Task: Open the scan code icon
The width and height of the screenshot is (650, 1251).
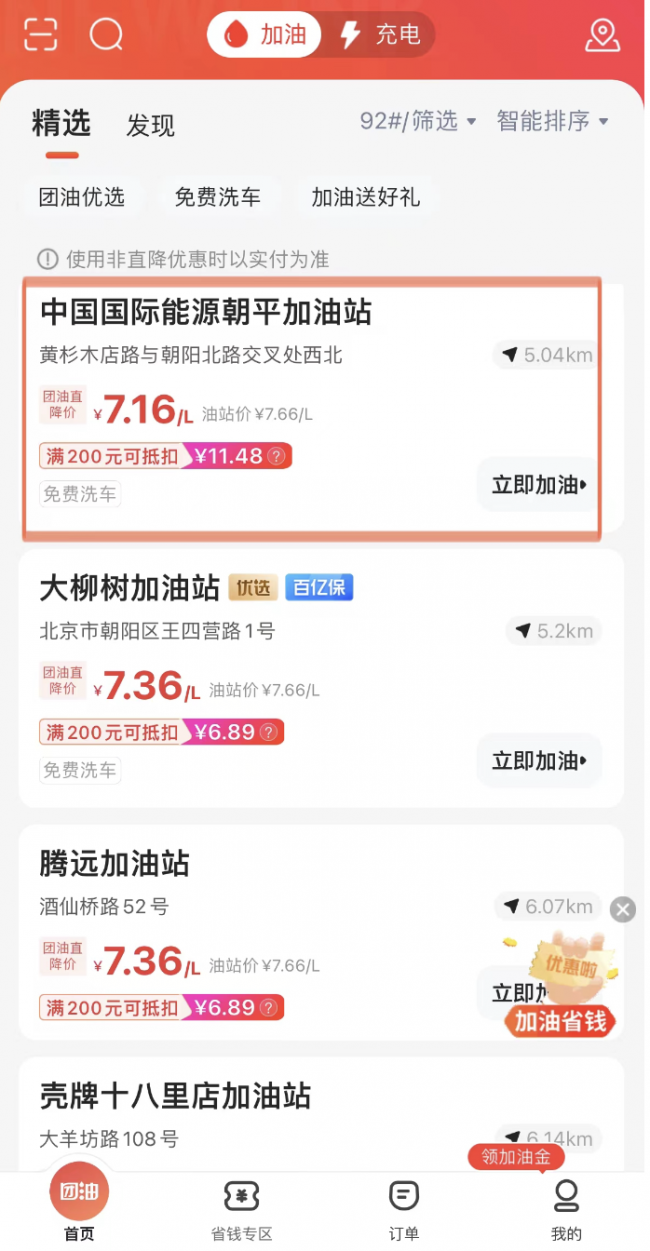Action: pyautogui.click(x=41, y=34)
